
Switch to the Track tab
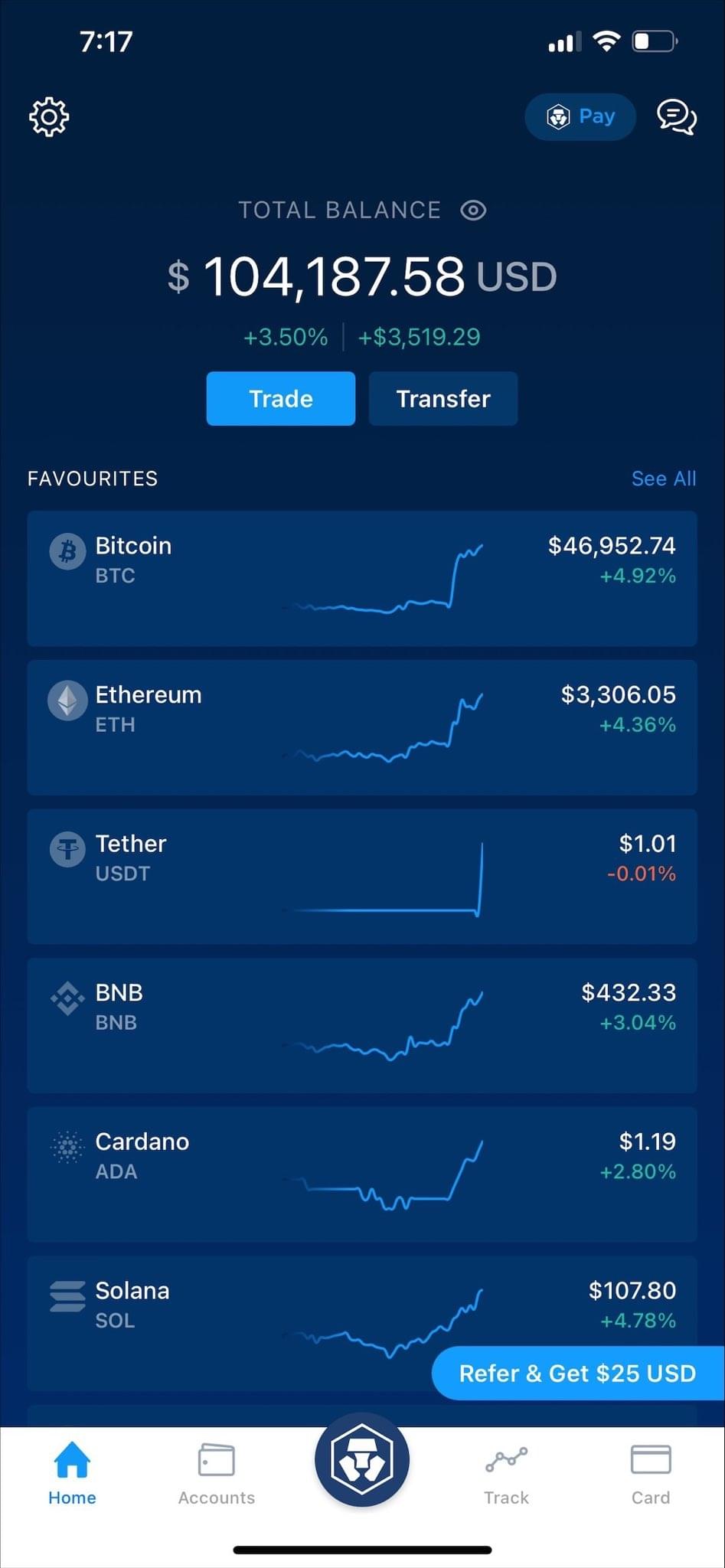(x=506, y=1473)
